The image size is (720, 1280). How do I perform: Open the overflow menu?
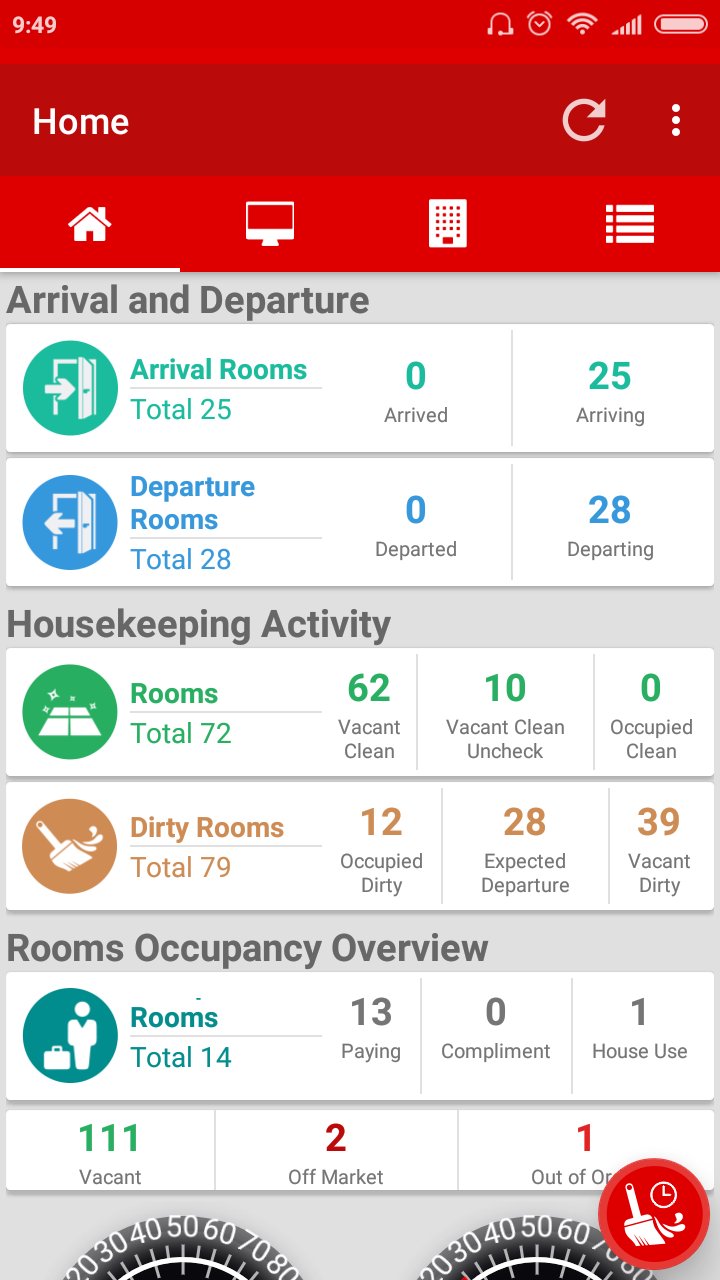click(676, 121)
